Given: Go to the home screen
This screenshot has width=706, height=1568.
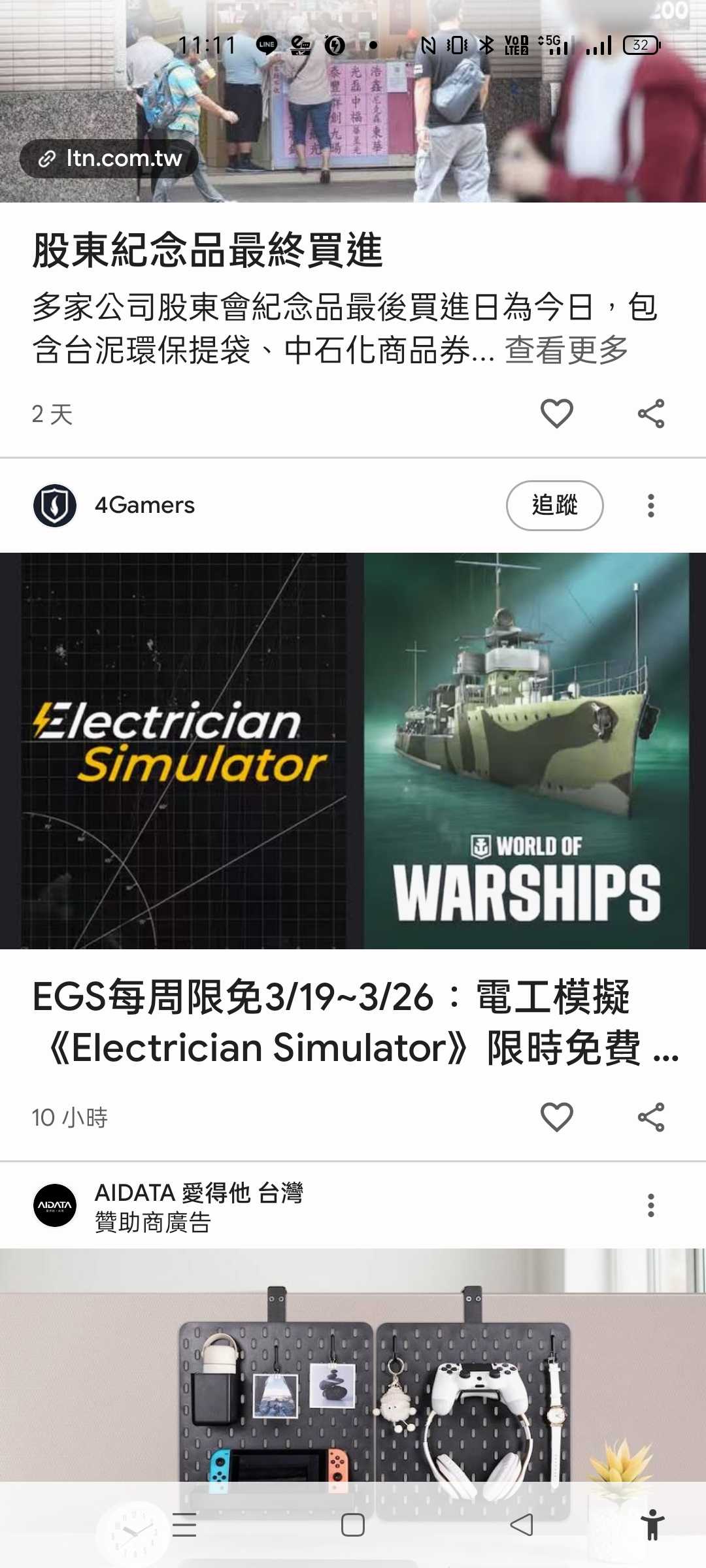Looking at the screenshot, I should [353, 1525].
